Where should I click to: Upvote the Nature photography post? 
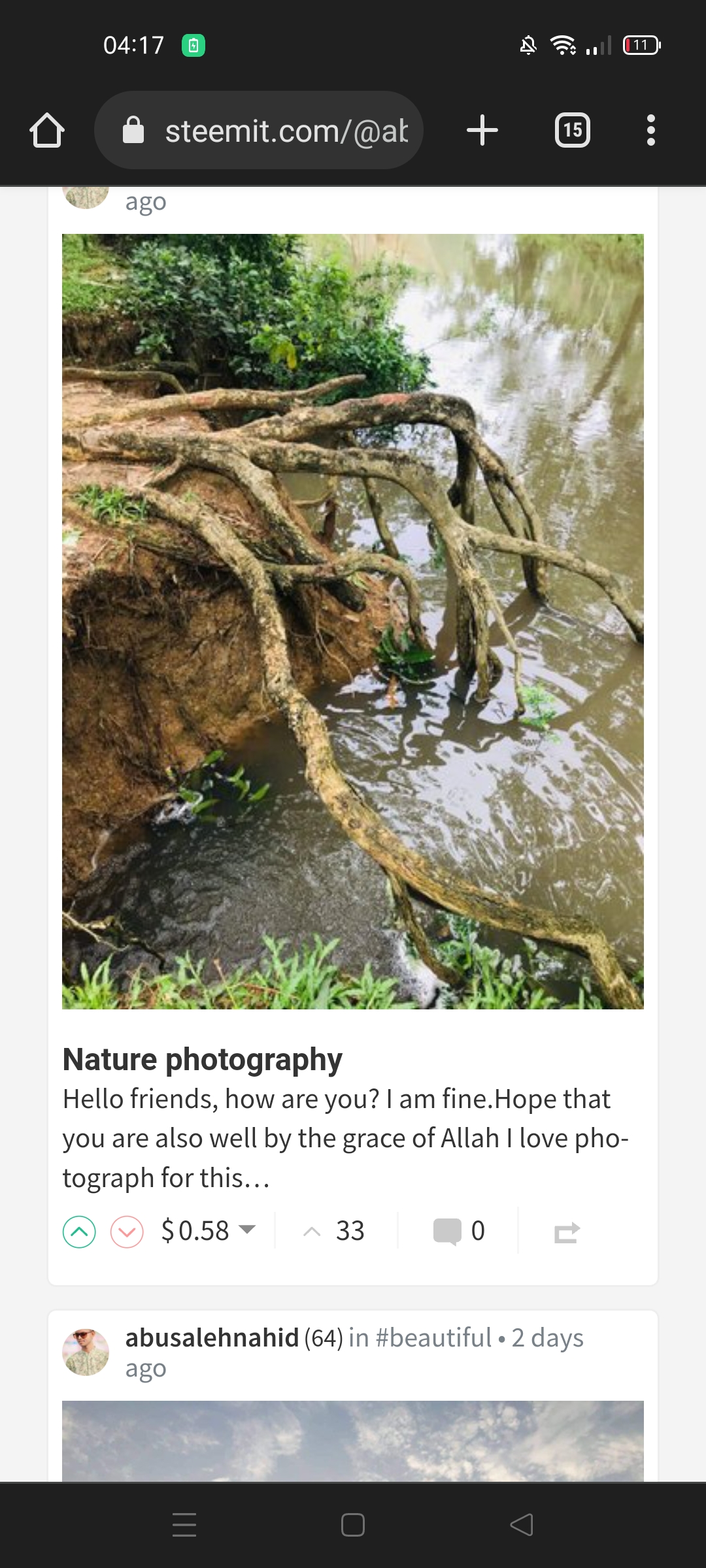(x=79, y=1232)
